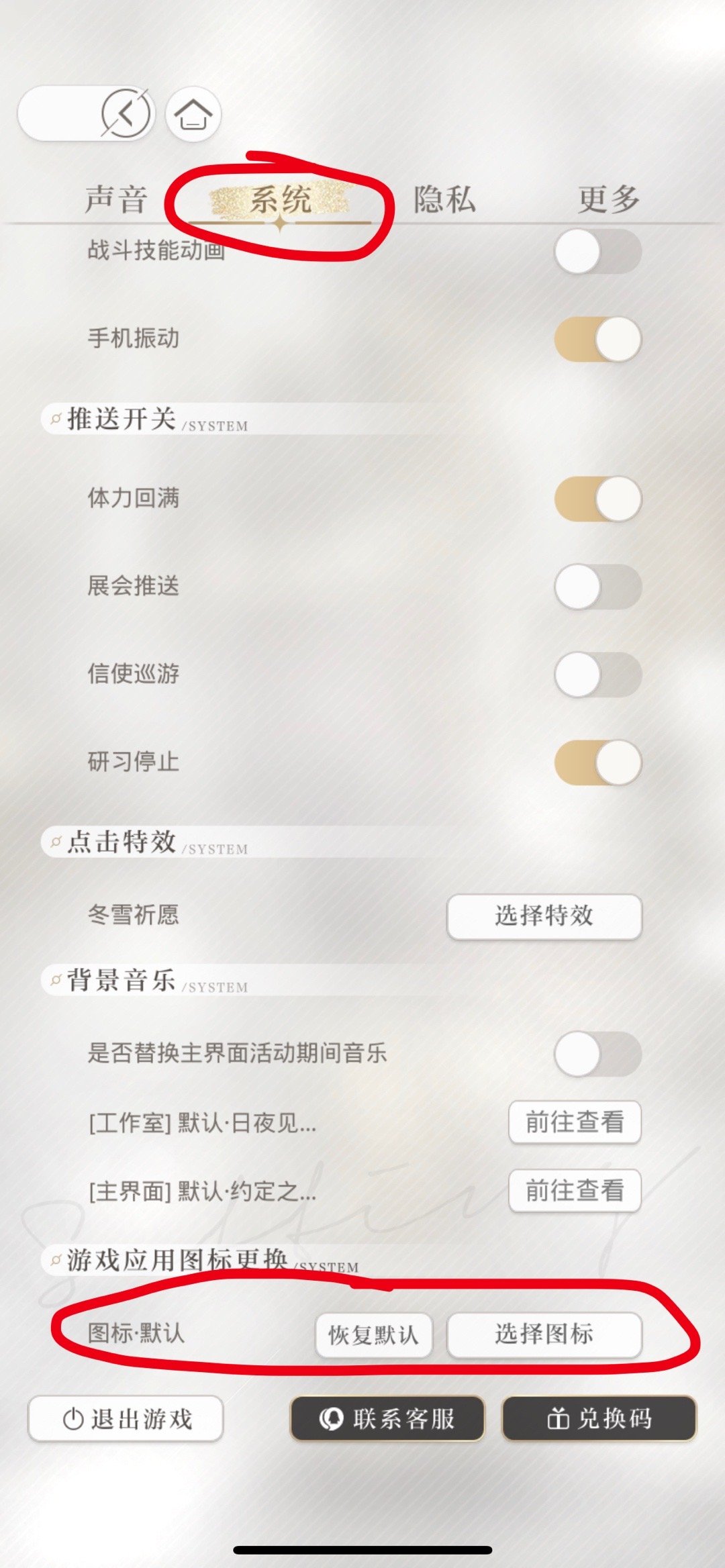Open the 兑换码 redeem button
Viewport: 725px width, 1568px height.
(599, 1419)
